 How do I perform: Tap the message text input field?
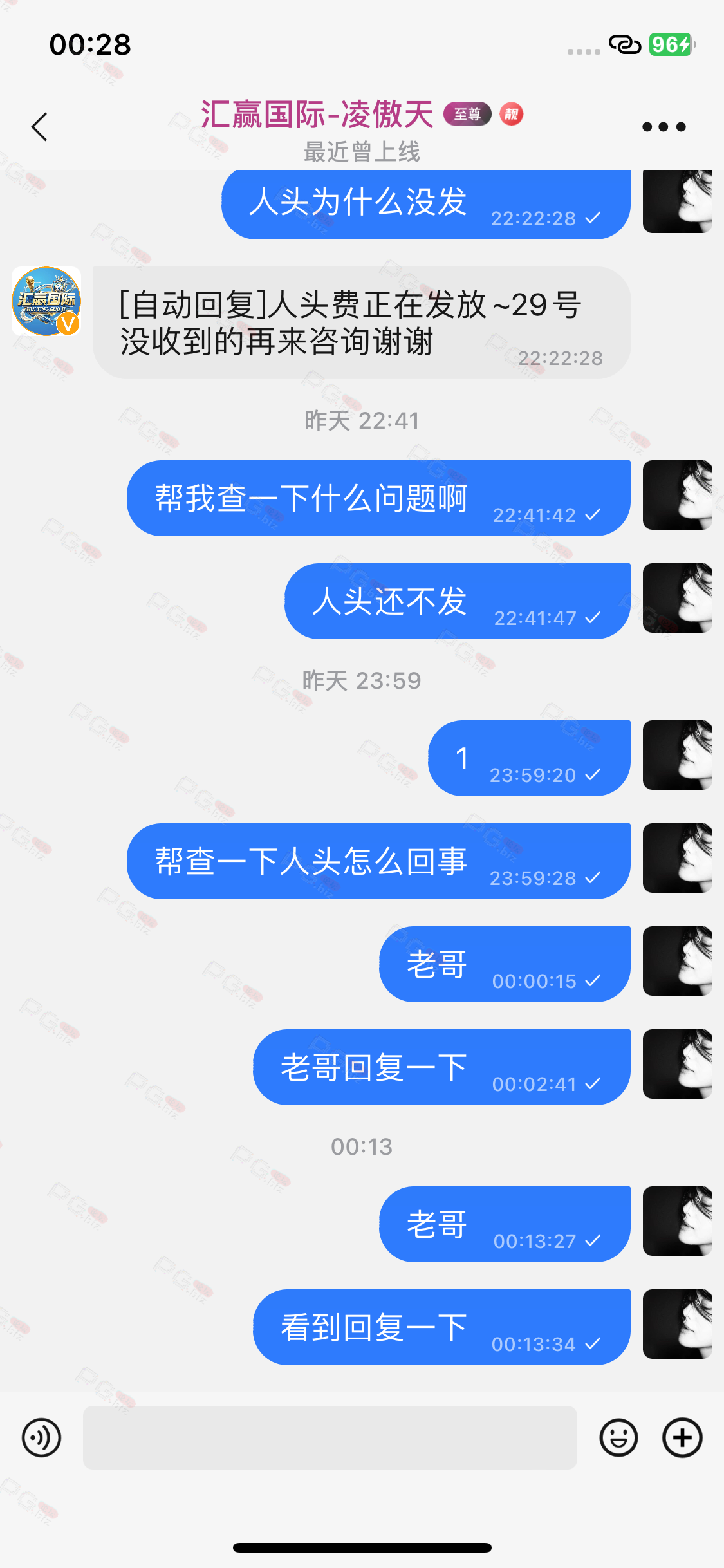(330, 1437)
